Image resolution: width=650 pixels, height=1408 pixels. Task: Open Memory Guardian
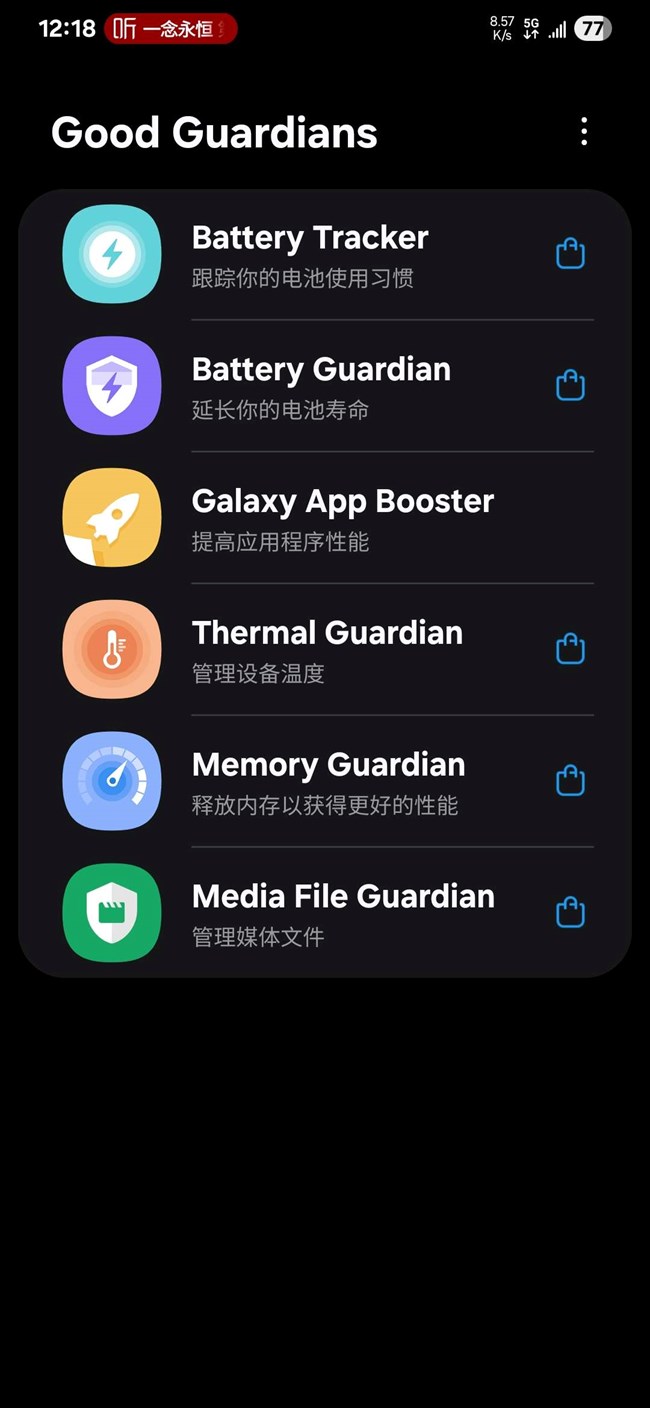(328, 781)
